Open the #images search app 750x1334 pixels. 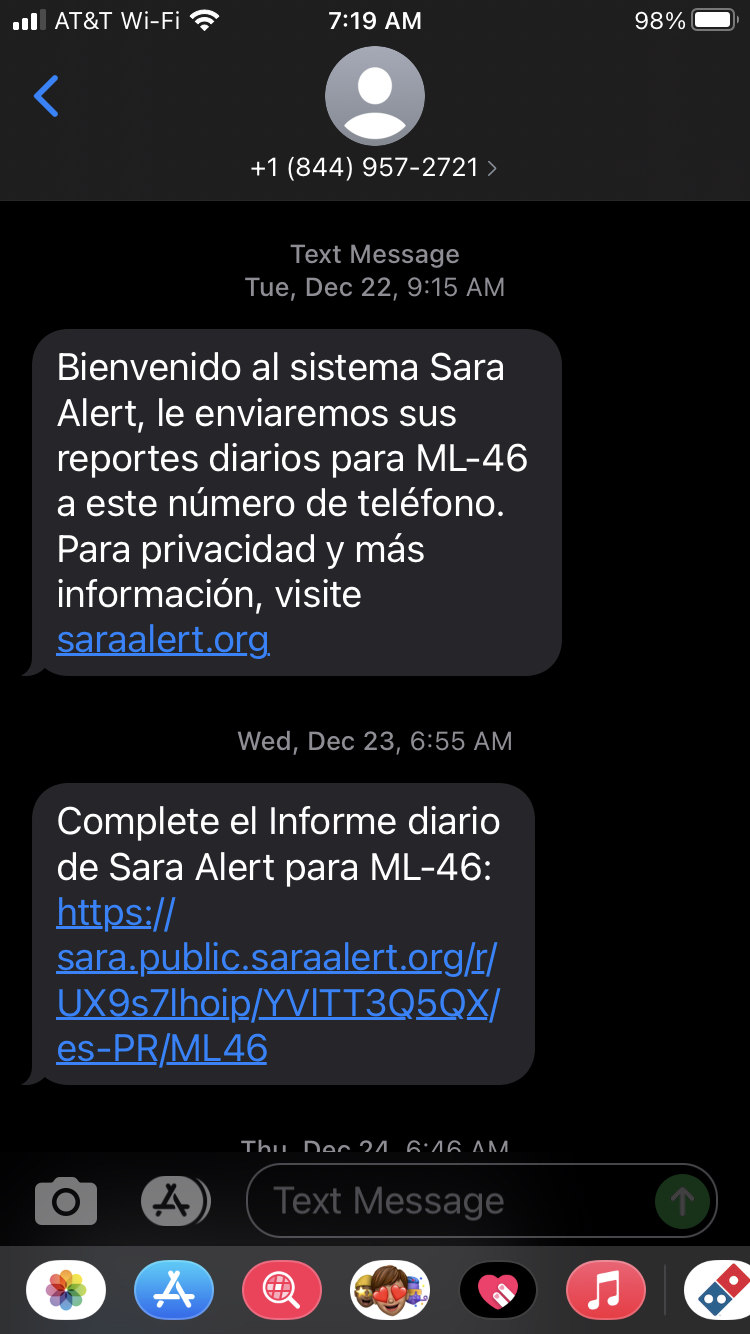[282, 1291]
